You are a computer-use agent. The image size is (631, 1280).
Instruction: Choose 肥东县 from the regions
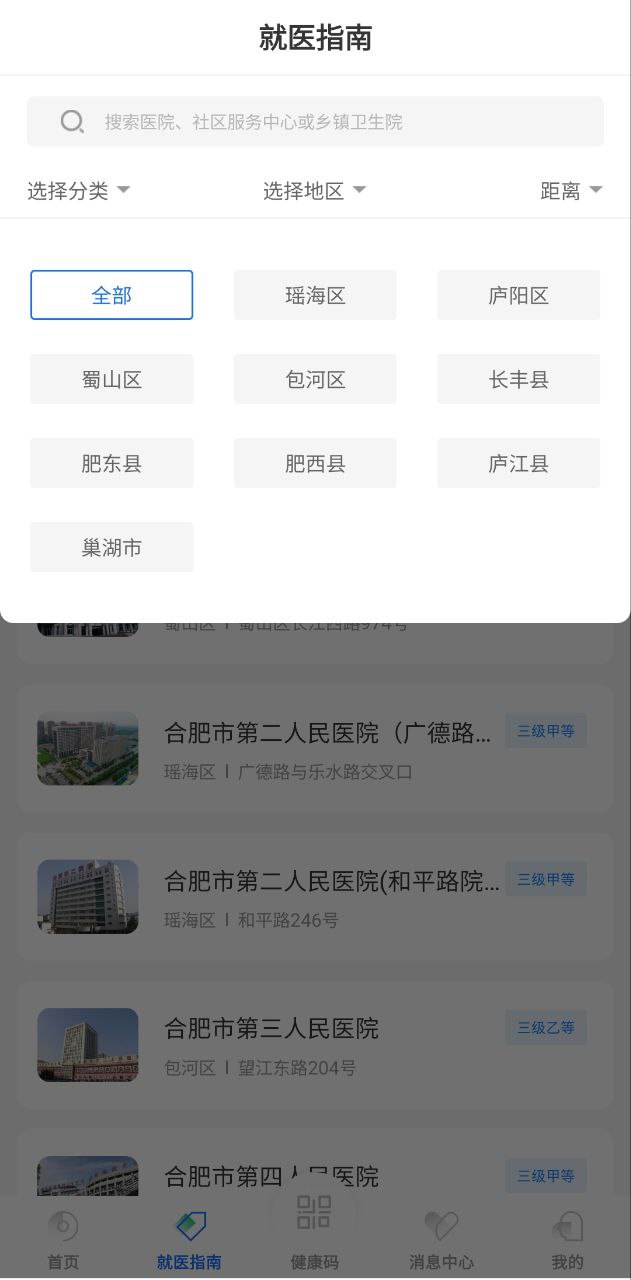(111, 463)
